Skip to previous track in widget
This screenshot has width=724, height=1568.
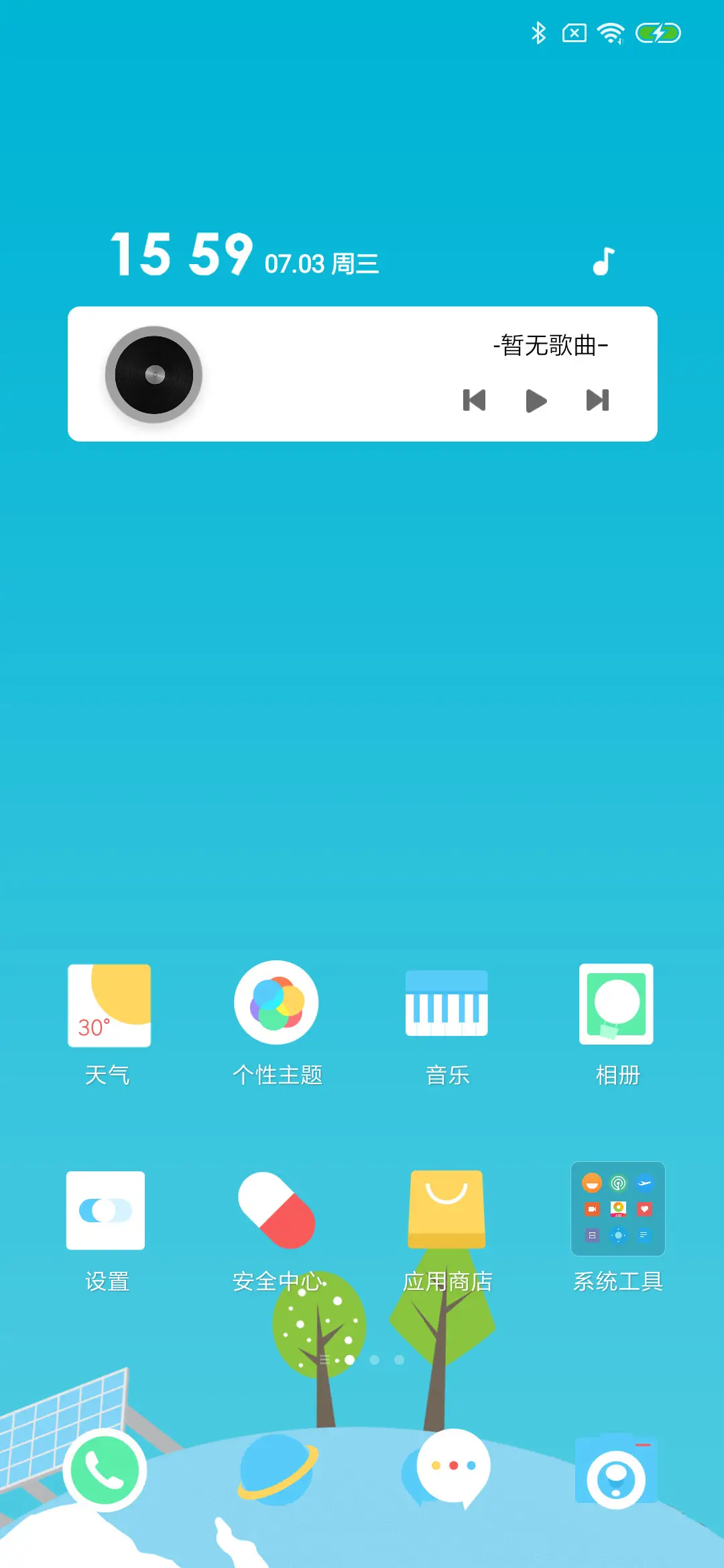point(474,401)
